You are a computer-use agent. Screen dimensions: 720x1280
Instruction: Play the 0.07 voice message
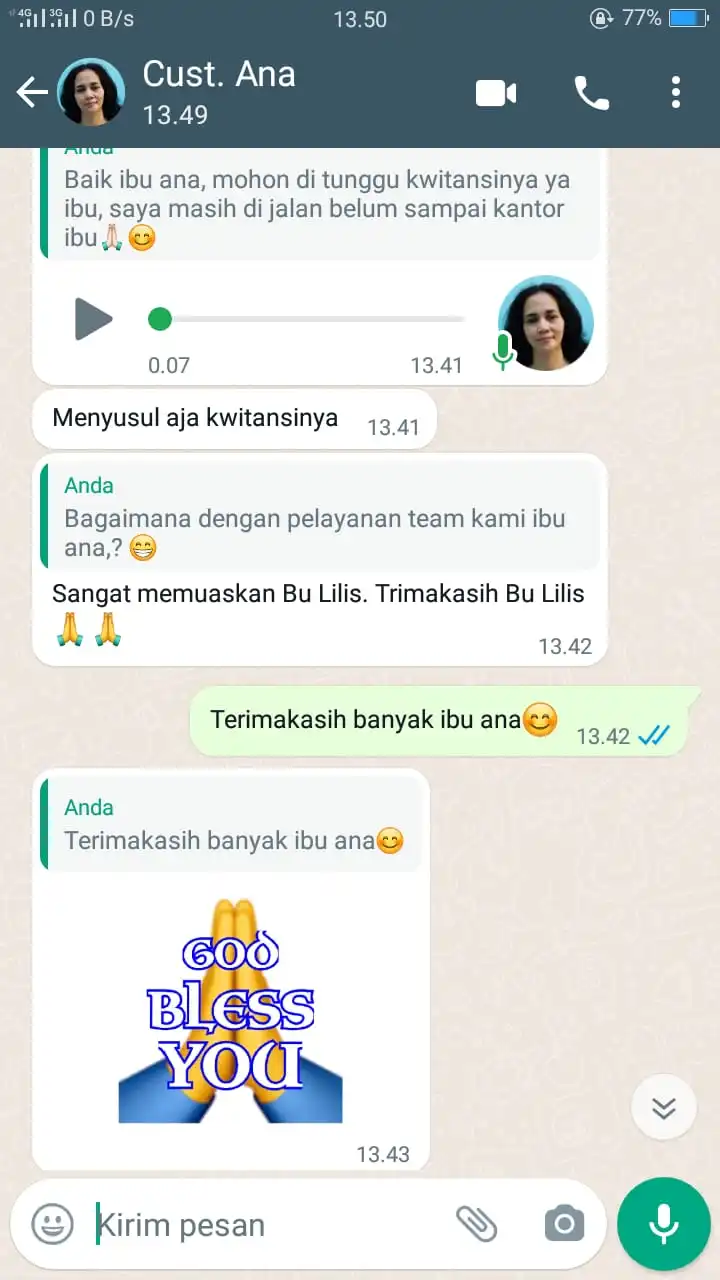tap(93, 319)
